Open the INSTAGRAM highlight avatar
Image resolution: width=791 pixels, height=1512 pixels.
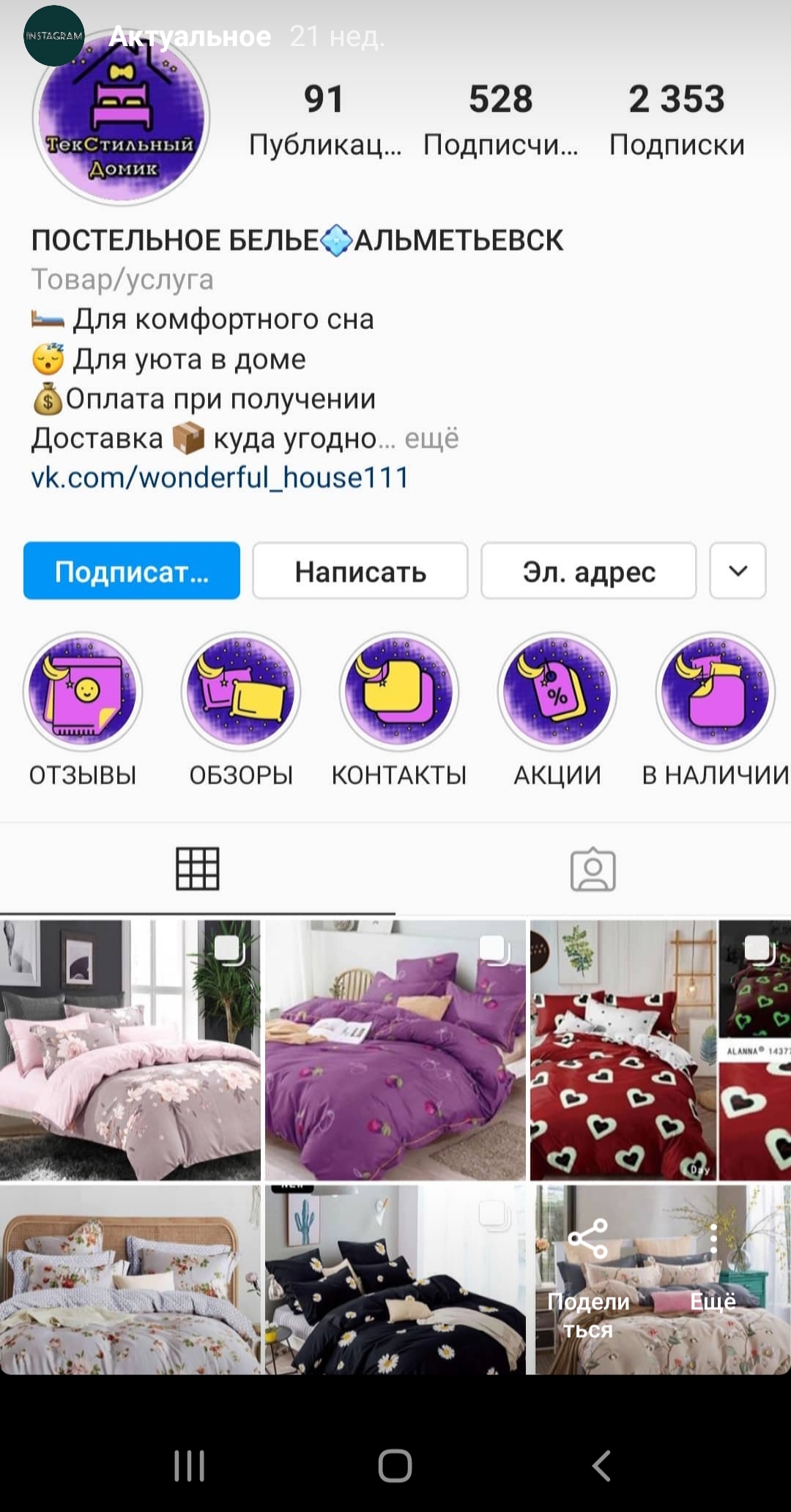click(x=54, y=36)
